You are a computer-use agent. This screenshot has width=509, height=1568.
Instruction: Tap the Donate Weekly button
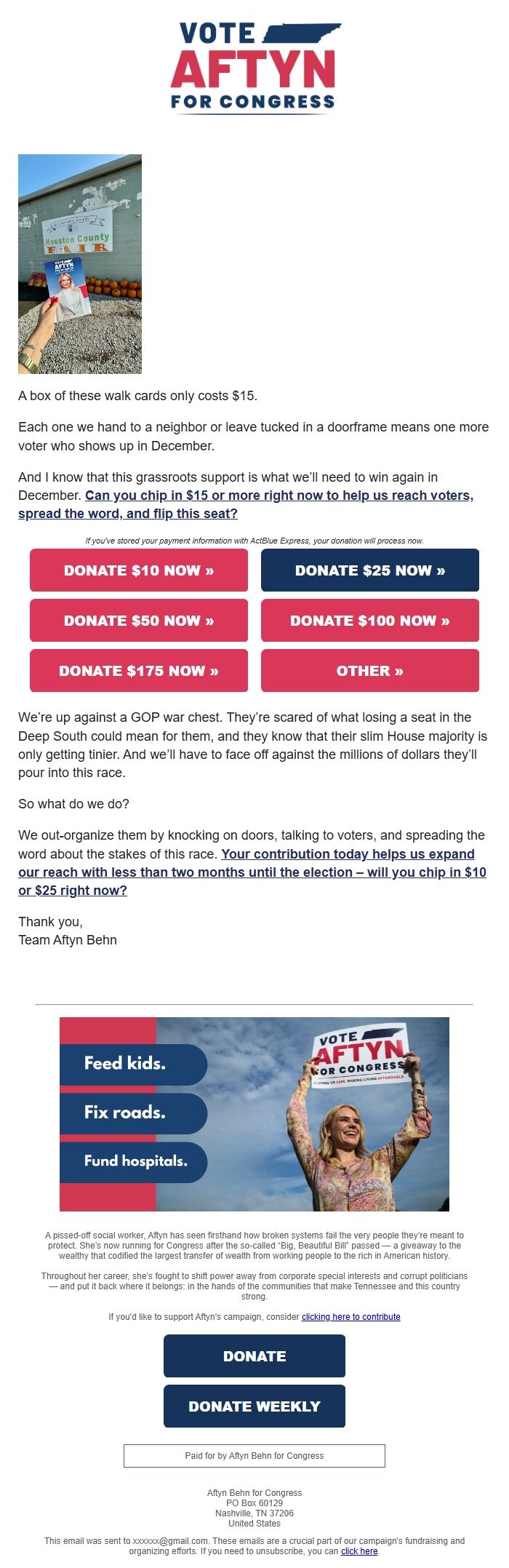point(254,1406)
